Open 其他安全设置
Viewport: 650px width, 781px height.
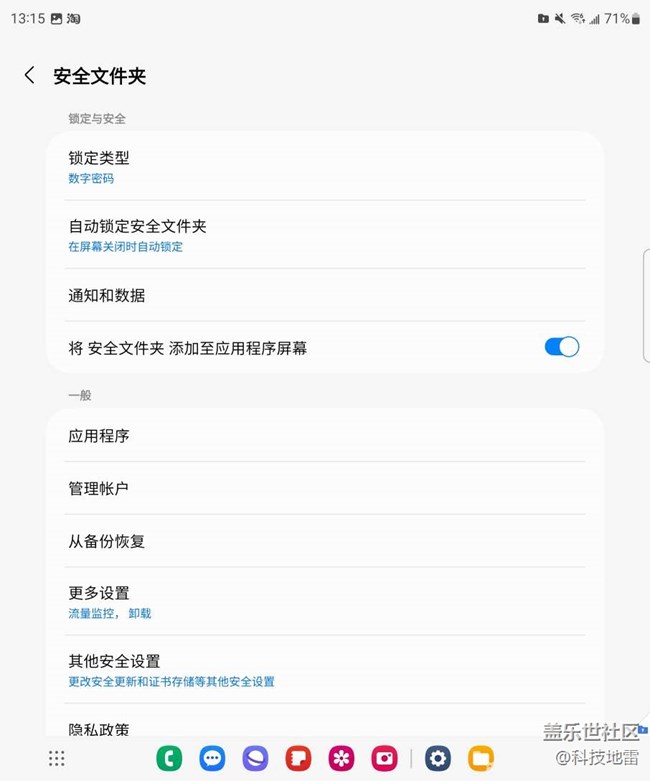[325, 670]
